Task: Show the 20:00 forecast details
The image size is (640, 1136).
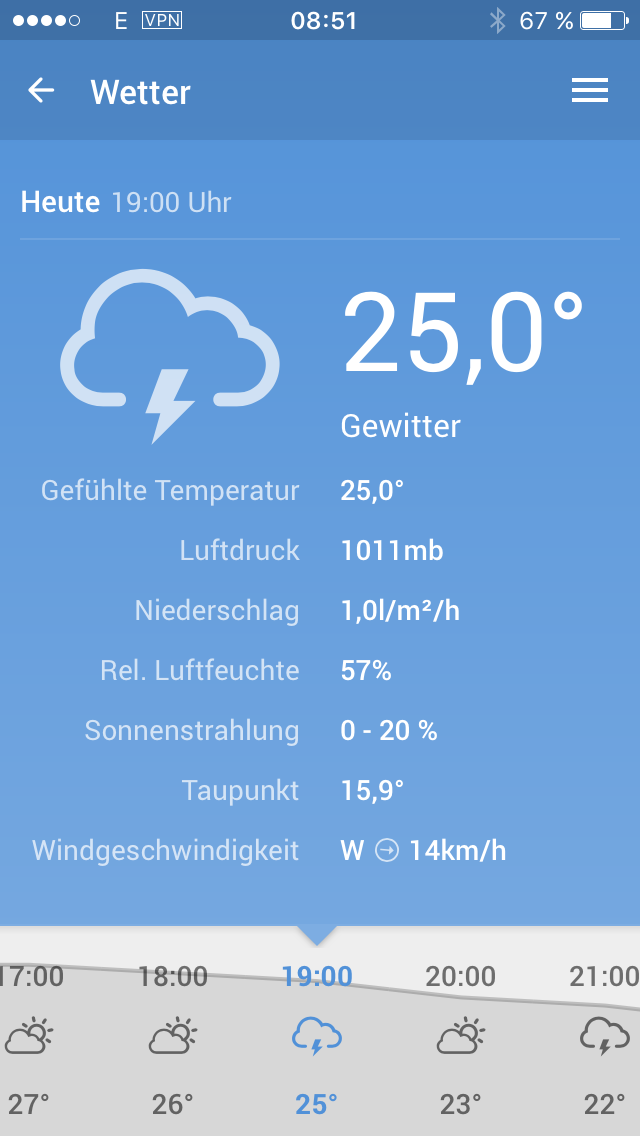Action: [x=461, y=1038]
